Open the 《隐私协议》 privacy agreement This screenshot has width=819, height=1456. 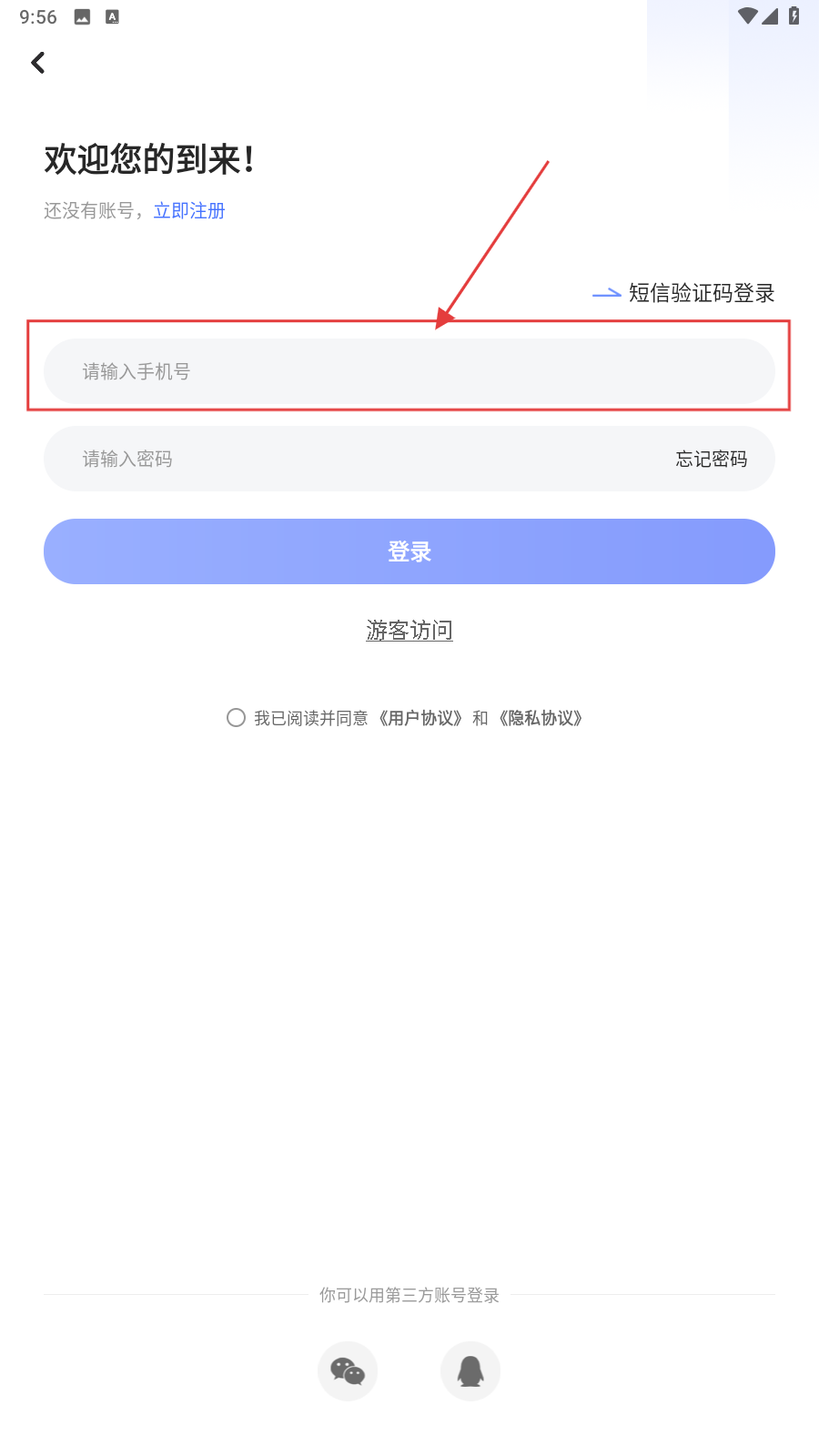pos(541,718)
